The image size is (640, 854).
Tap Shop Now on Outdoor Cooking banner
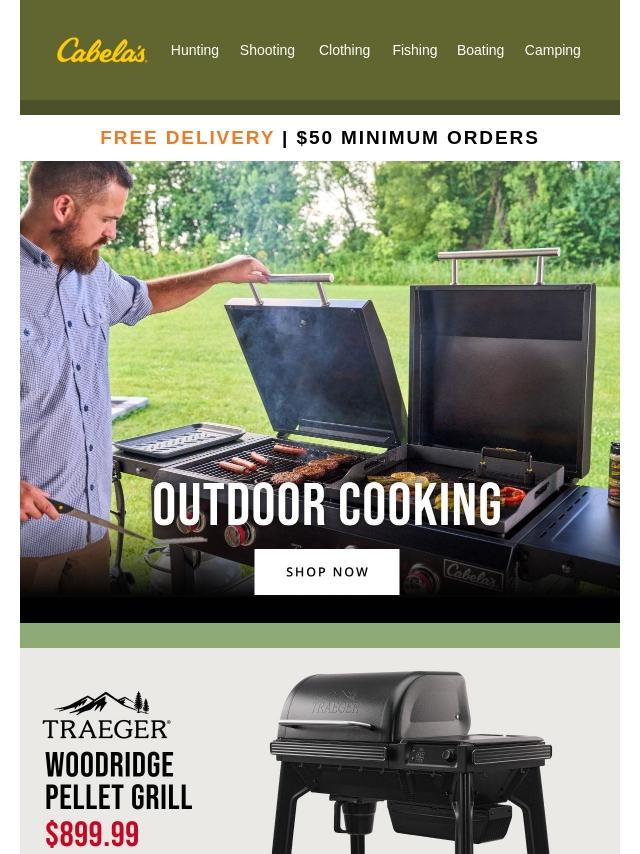click(x=327, y=572)
